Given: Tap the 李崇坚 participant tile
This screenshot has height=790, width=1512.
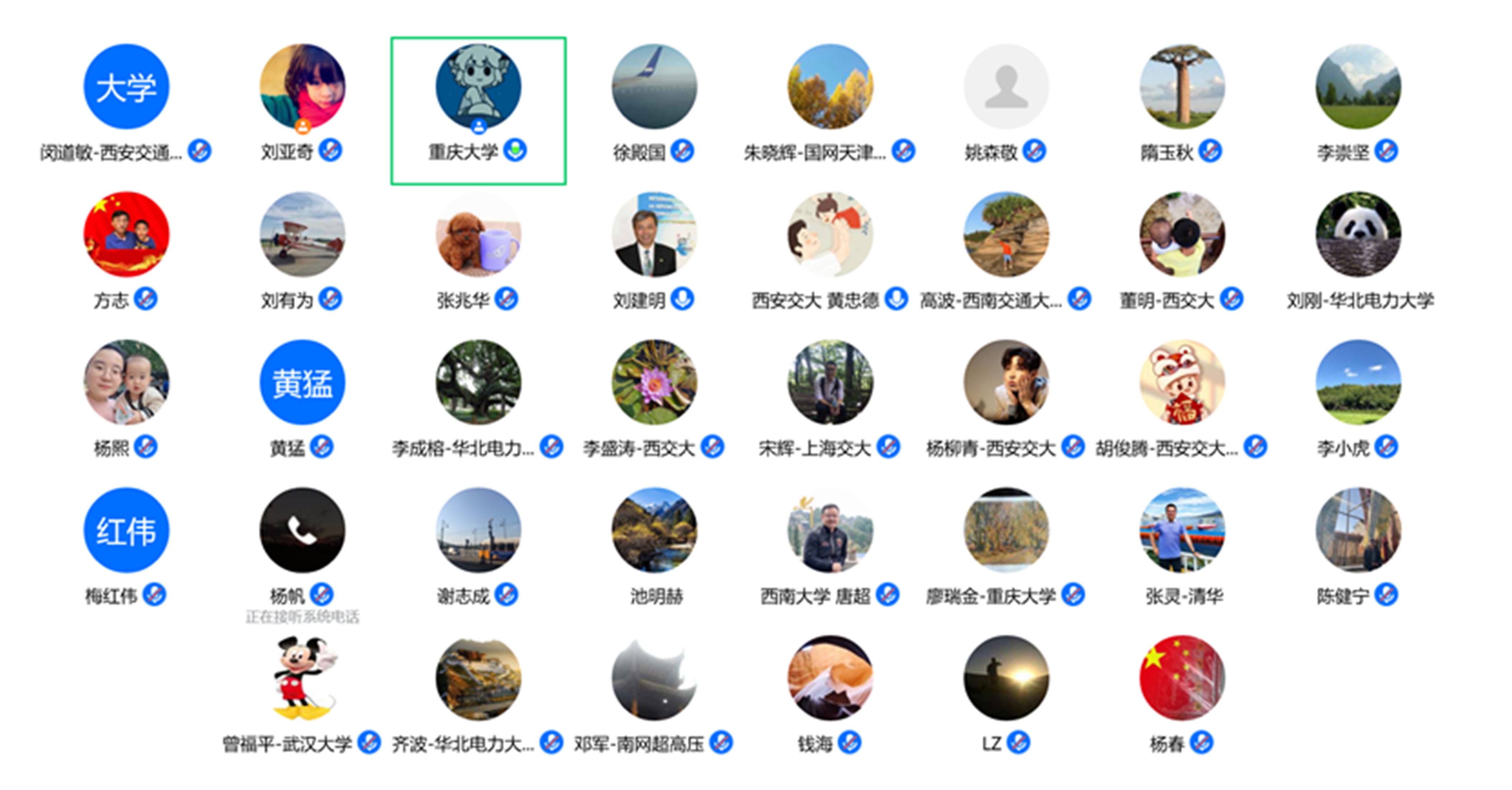Looking at the screenshot, I should pos(1358,87).
